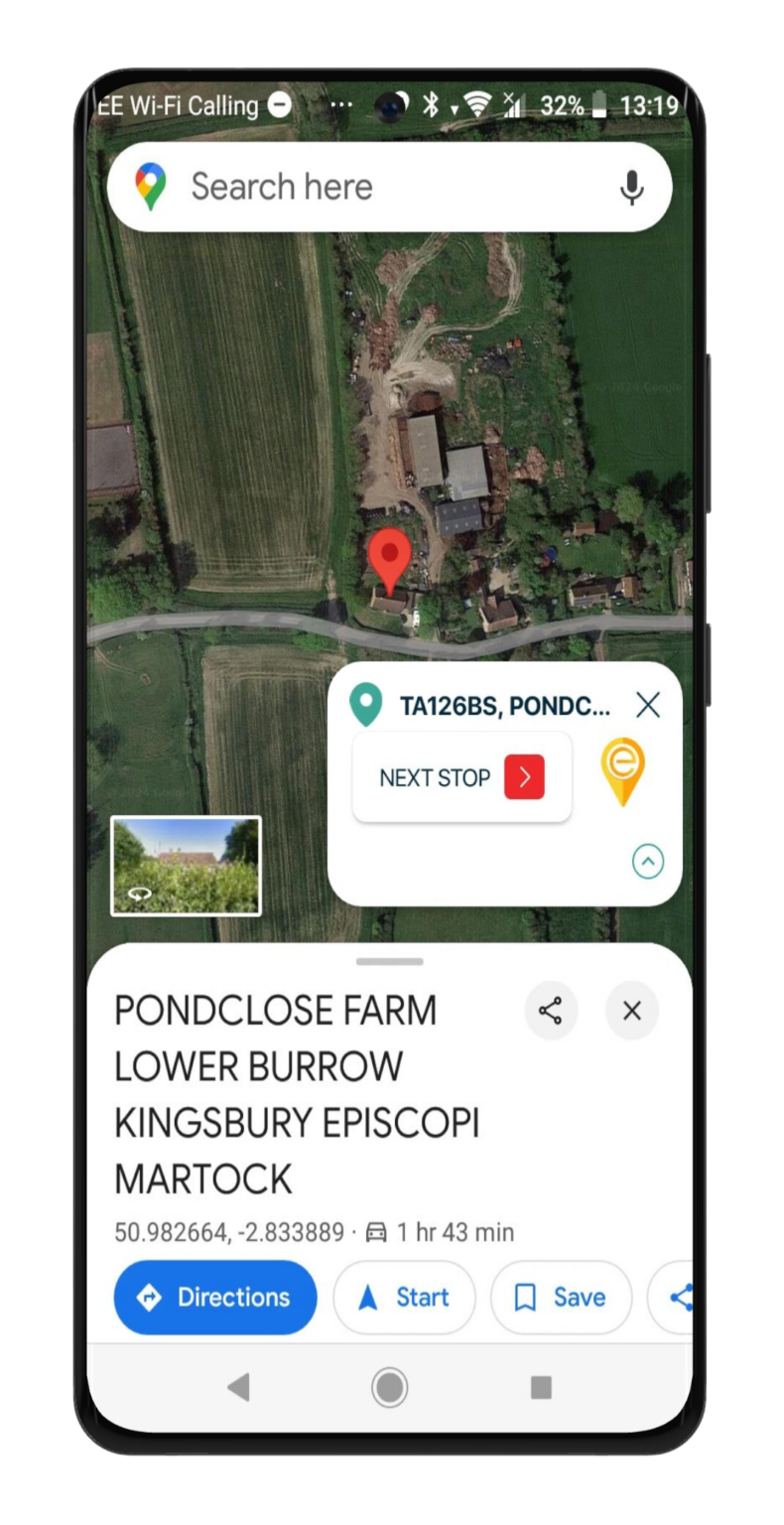Start voice search with the microphone
The width and height of the screenshot is (784, 1525).
pyautogui.click(x=631, y=187)
